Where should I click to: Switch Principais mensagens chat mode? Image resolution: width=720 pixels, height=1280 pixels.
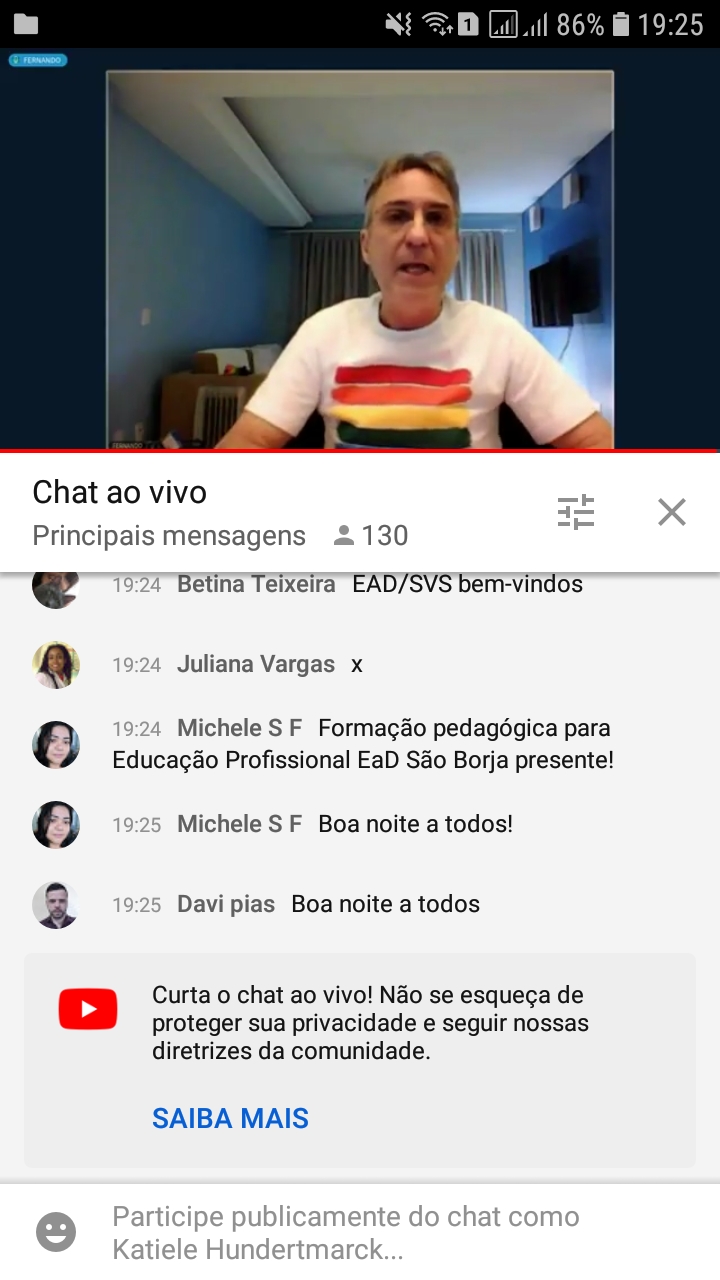click(x=169, y=536)
